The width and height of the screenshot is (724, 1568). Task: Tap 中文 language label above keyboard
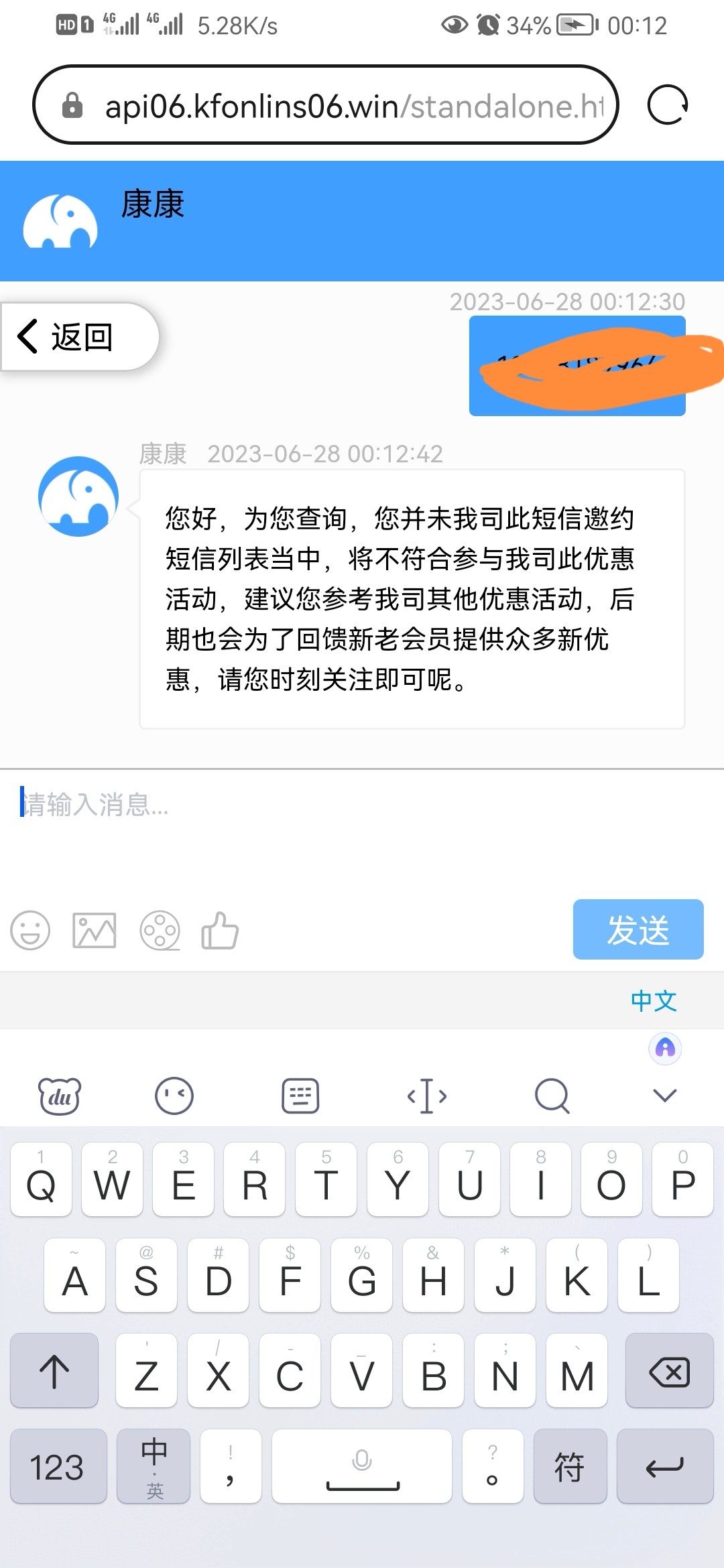[x=654, y=1001]
